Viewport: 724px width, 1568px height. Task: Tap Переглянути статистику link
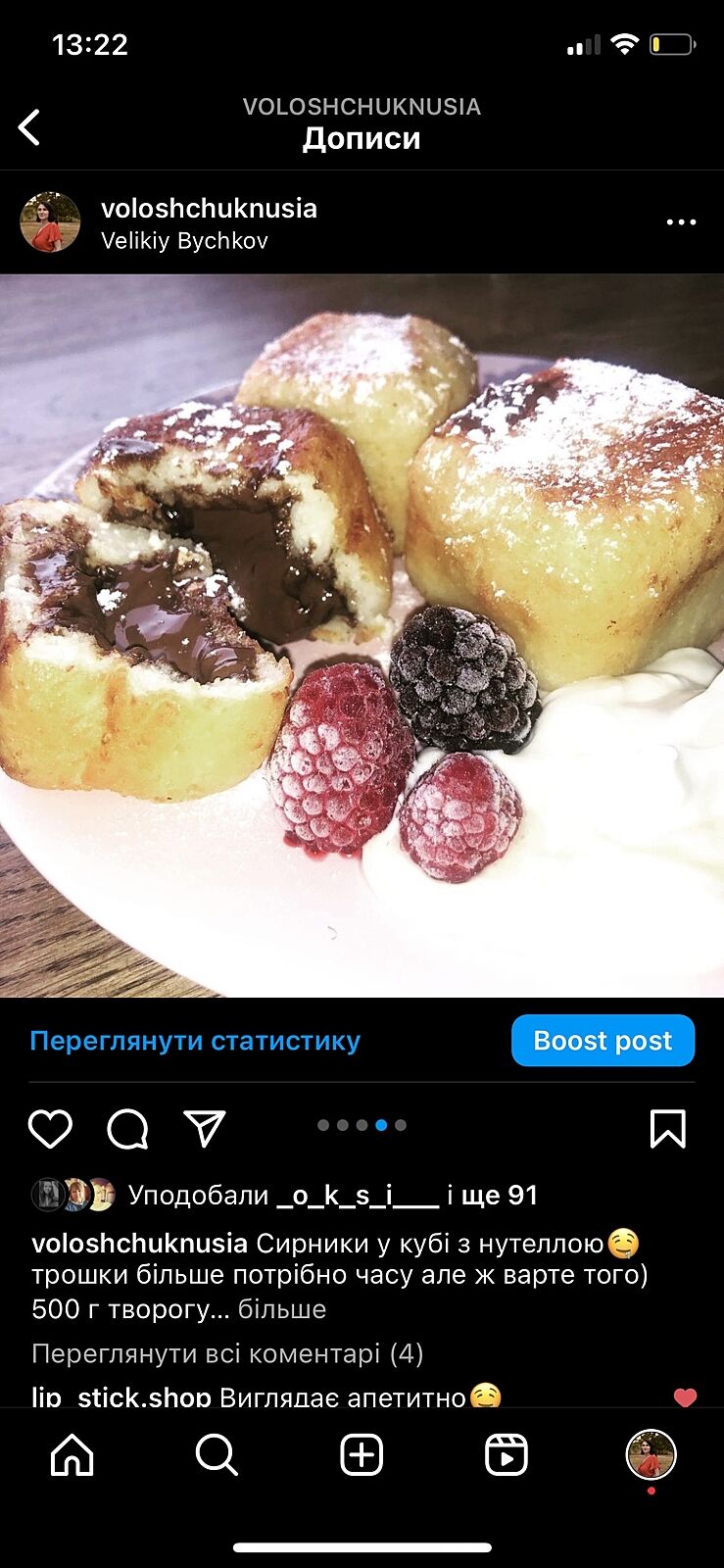tap(195, 1041)
